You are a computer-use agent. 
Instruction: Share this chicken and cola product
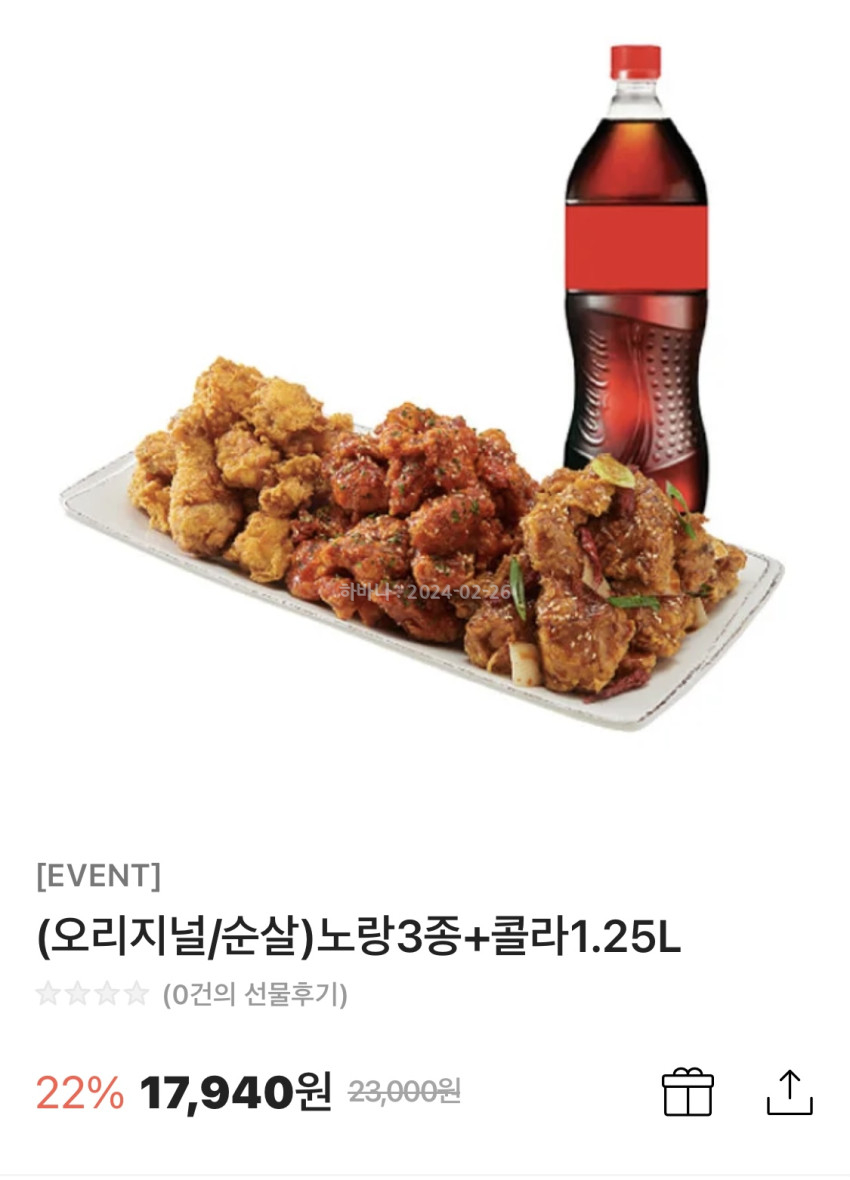[x=789, y=1092]
